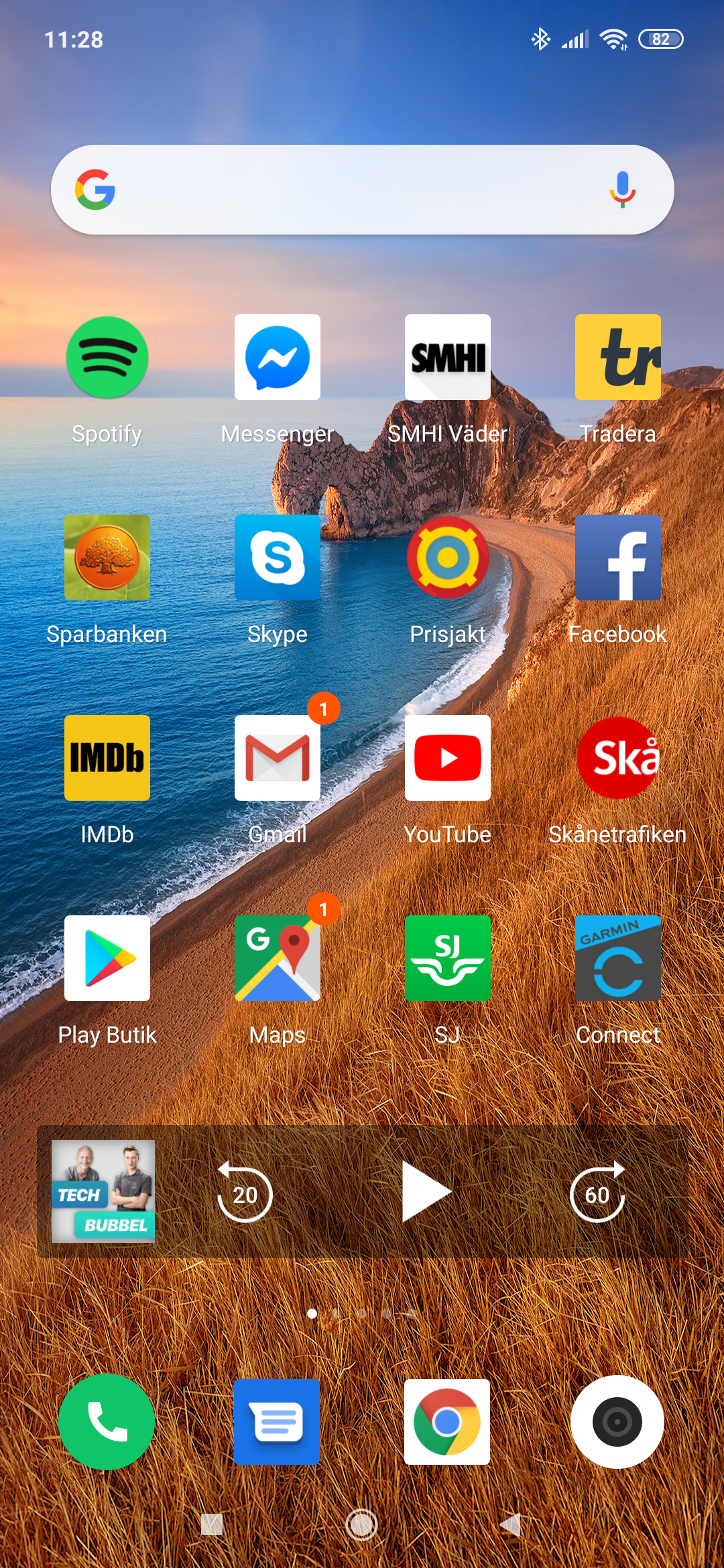Launch the Tradera app
This screenshot has width=724, height=1568.
[x=618, y=358]
